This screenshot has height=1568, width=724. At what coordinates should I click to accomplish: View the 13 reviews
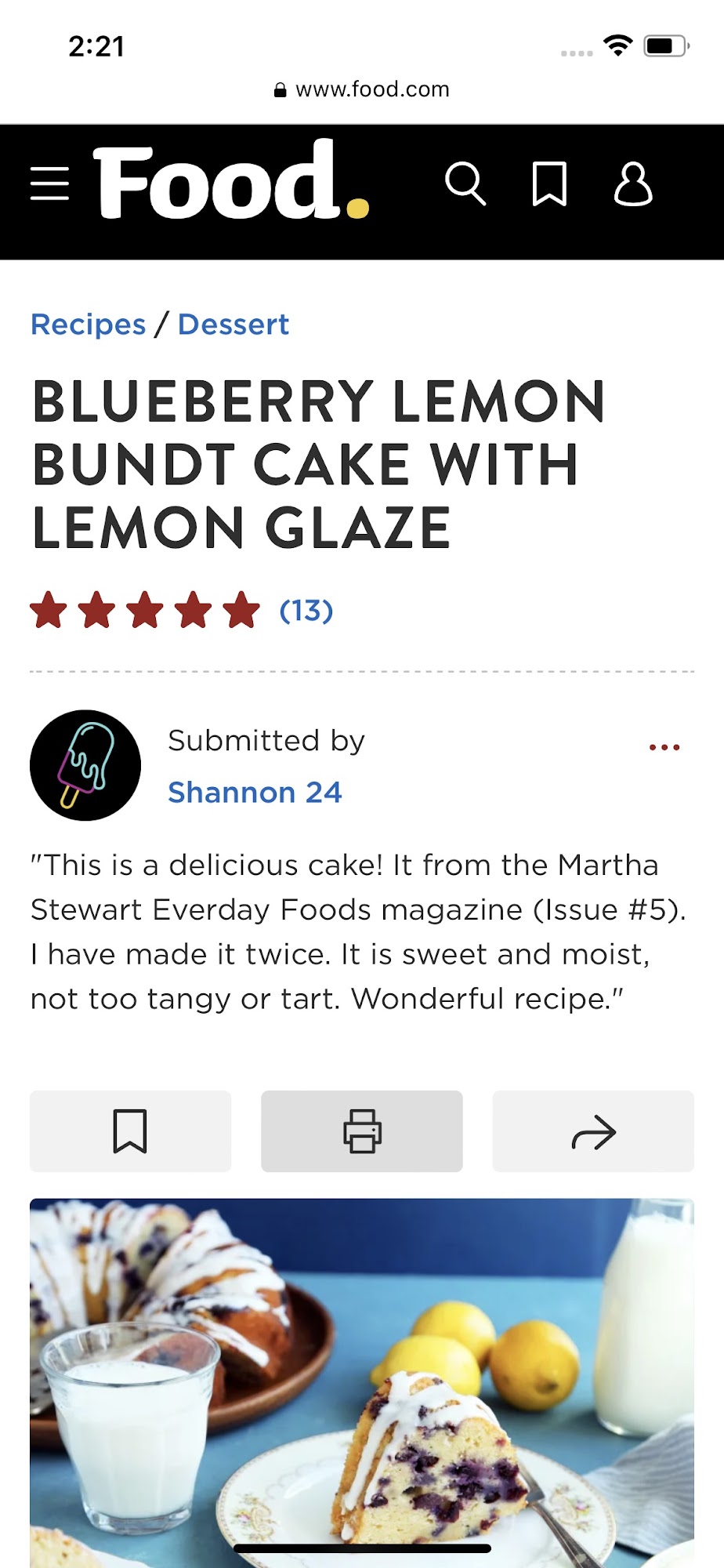(306, 611)
